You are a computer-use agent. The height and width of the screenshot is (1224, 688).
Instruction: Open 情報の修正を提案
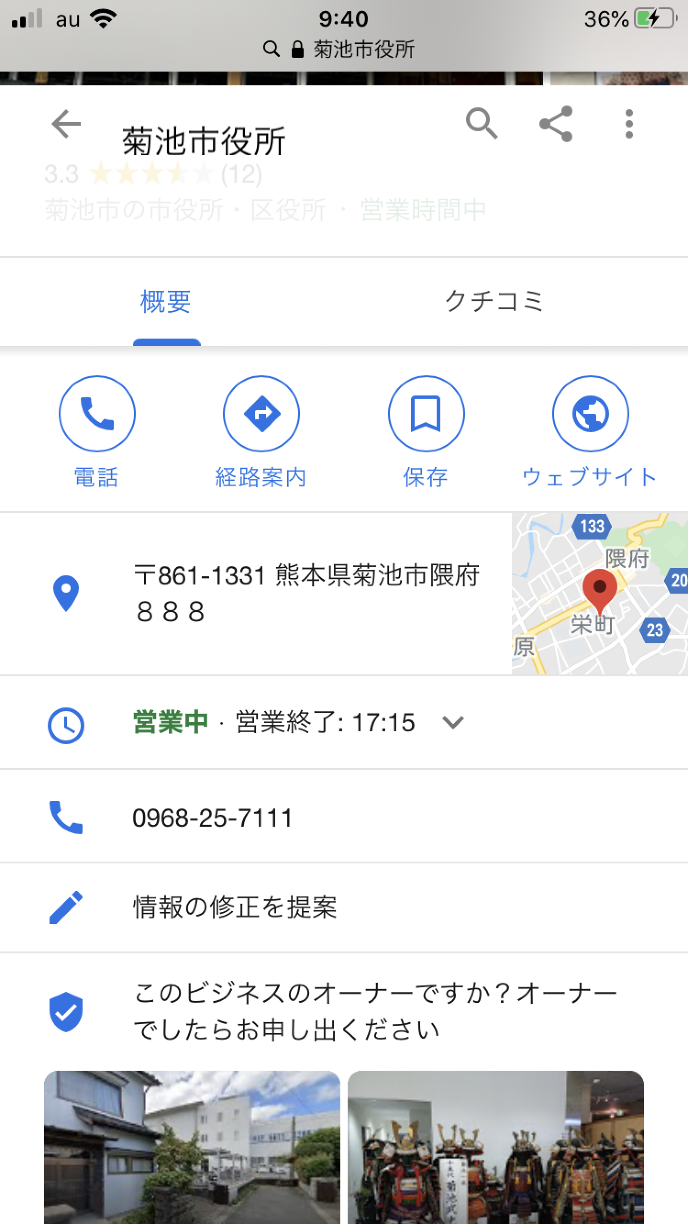(x=236, y=907)
